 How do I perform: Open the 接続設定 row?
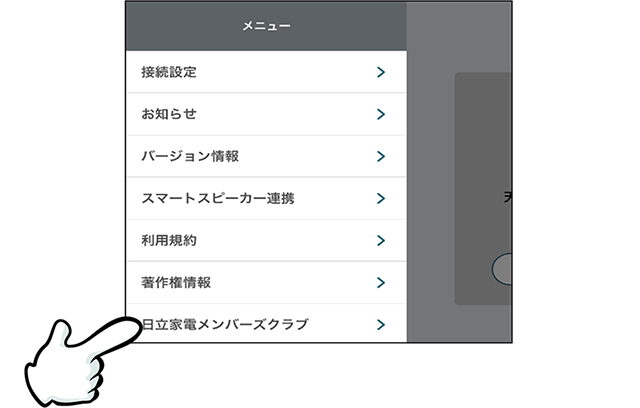[x=265, y=72]
